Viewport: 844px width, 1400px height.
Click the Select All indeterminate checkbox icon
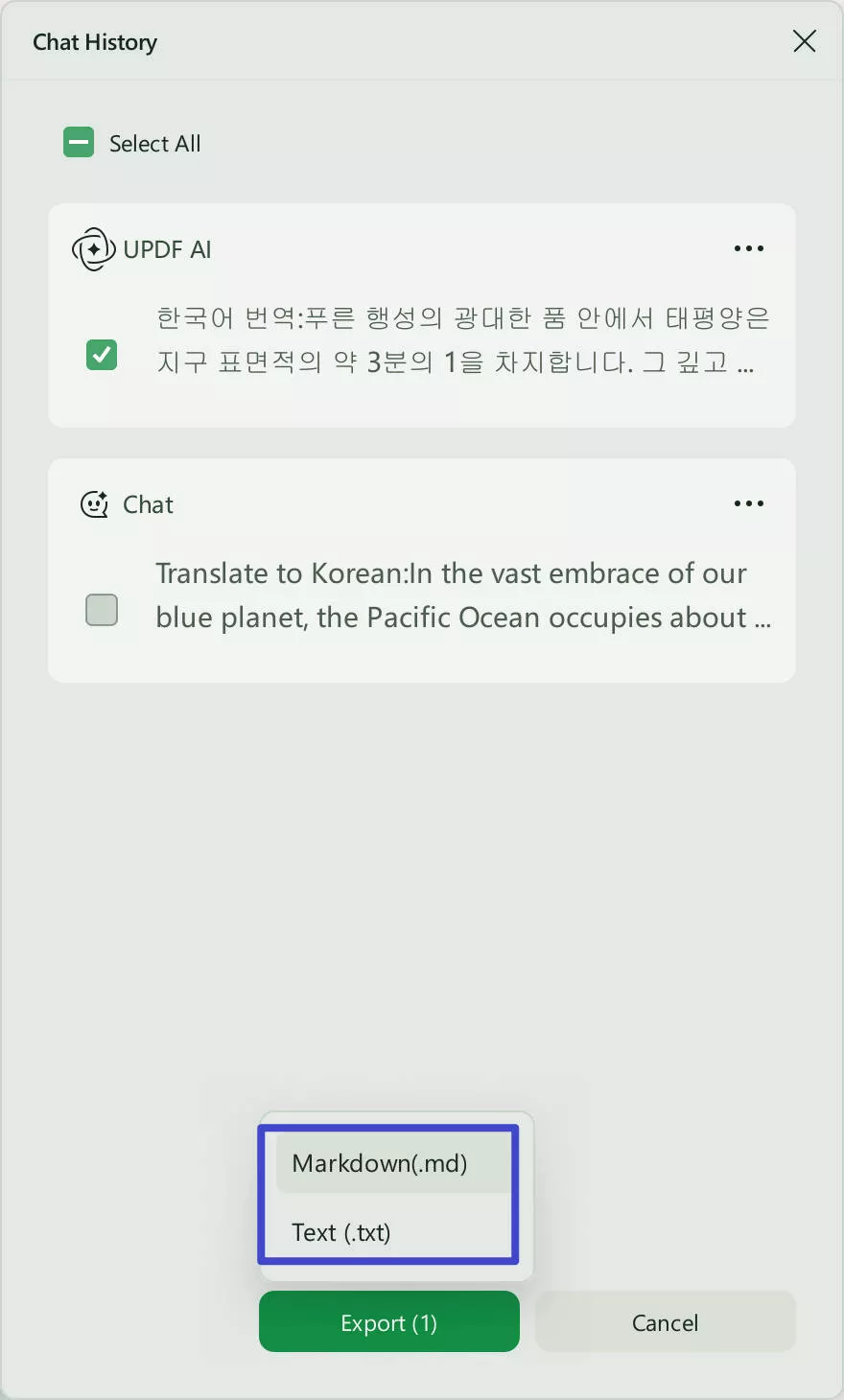(x=78, y=142)
